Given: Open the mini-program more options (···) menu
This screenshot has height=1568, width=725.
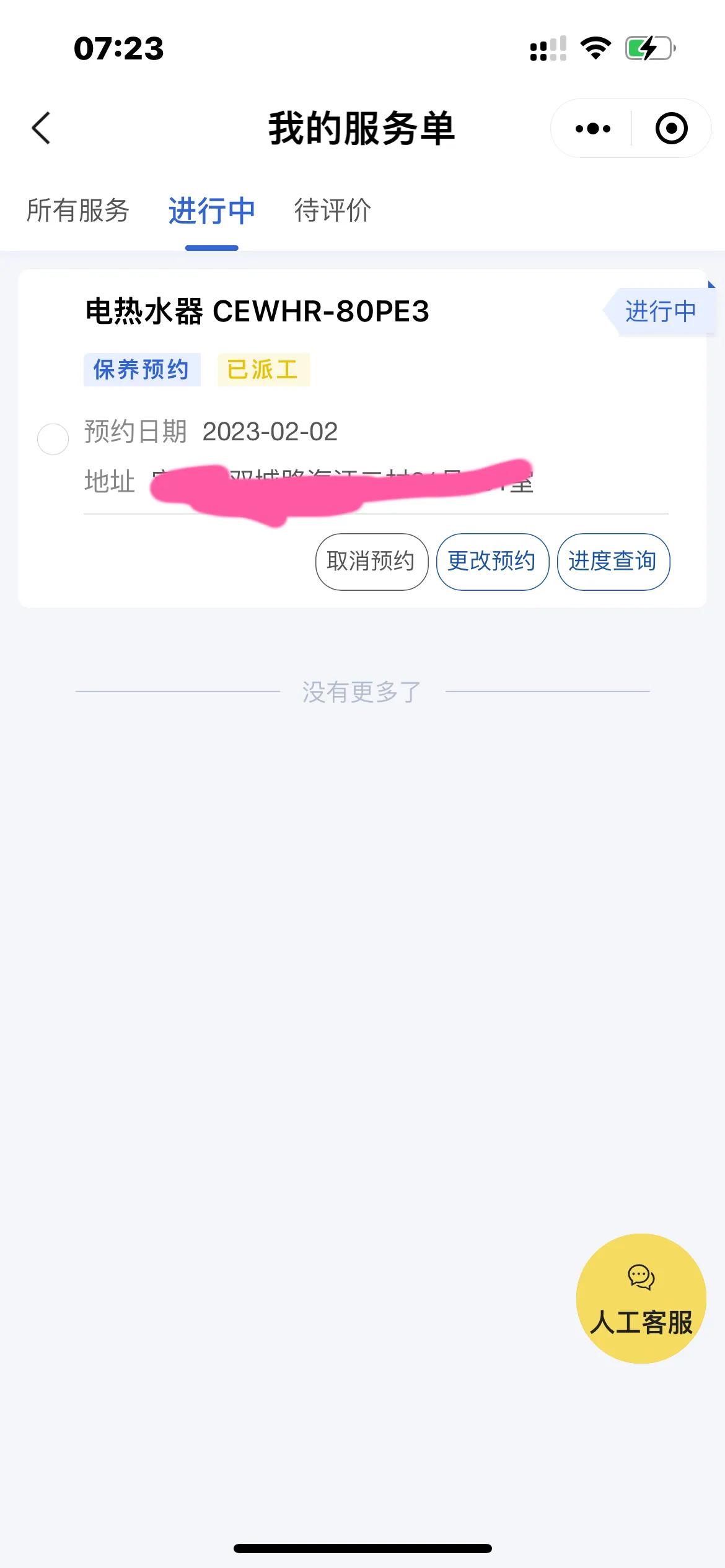Looking at the screenshot, I should (x=592, y=128).
